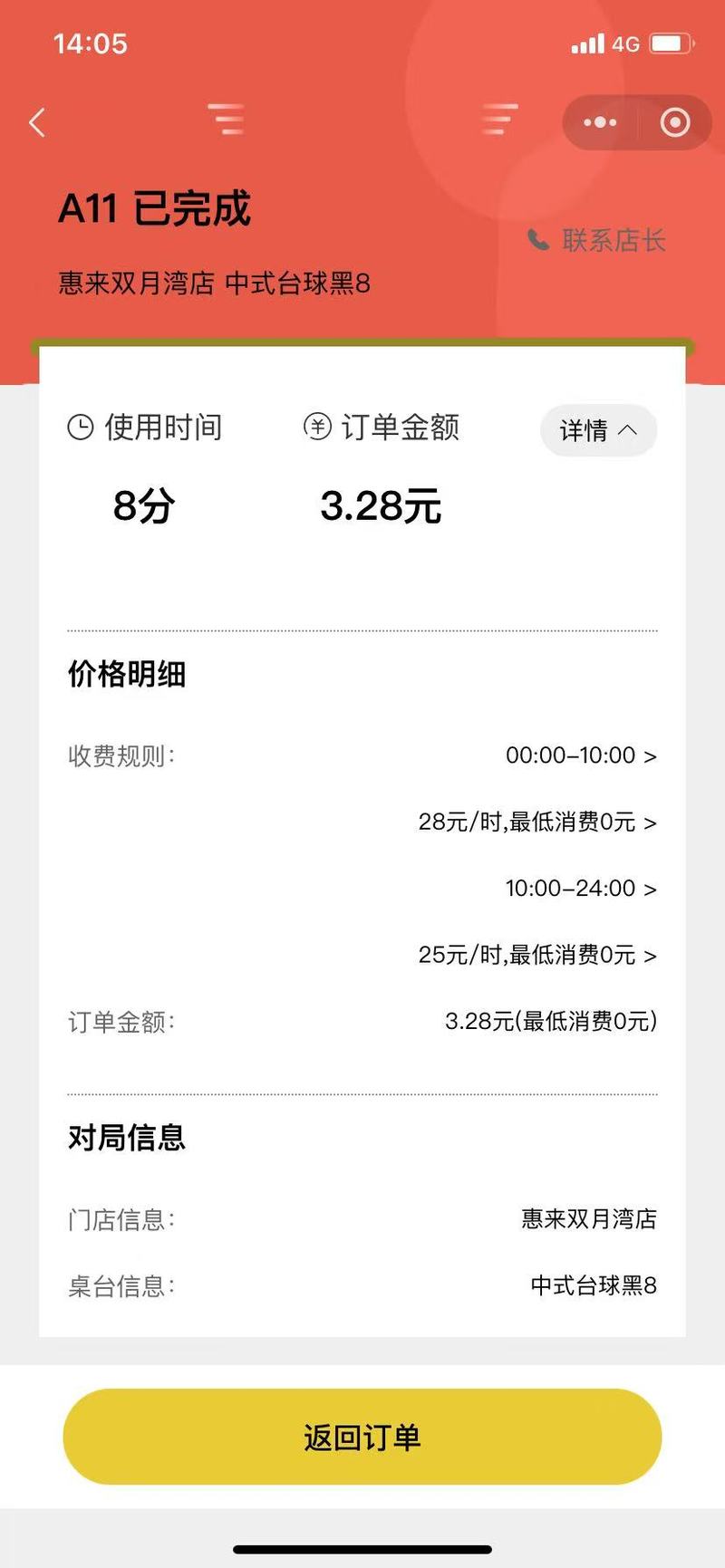725x1568 pixels.
Task: View the 25元/时 rate details
Action: 537,955
